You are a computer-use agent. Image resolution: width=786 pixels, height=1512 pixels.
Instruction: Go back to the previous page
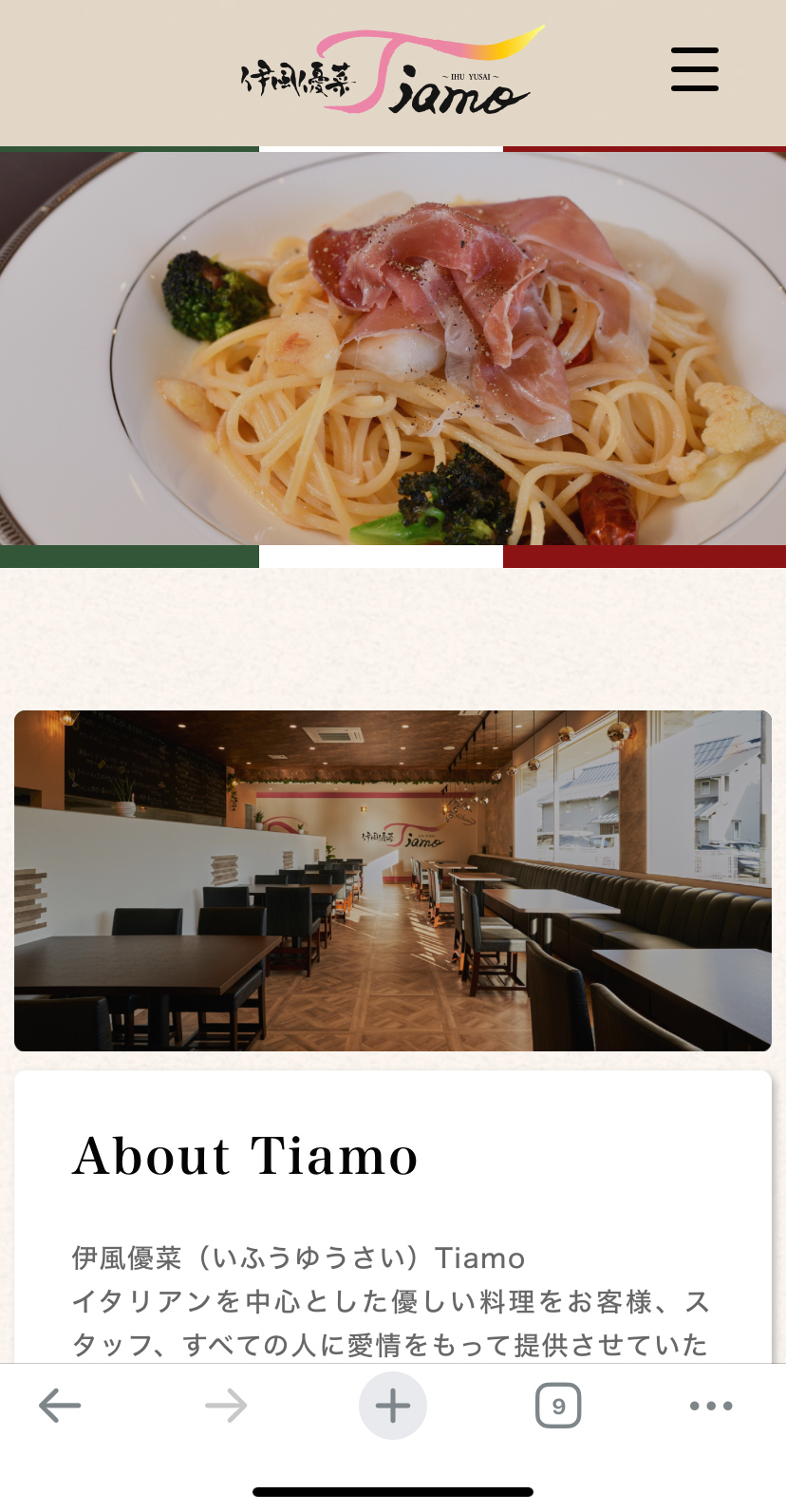(x=60, y=1405)
